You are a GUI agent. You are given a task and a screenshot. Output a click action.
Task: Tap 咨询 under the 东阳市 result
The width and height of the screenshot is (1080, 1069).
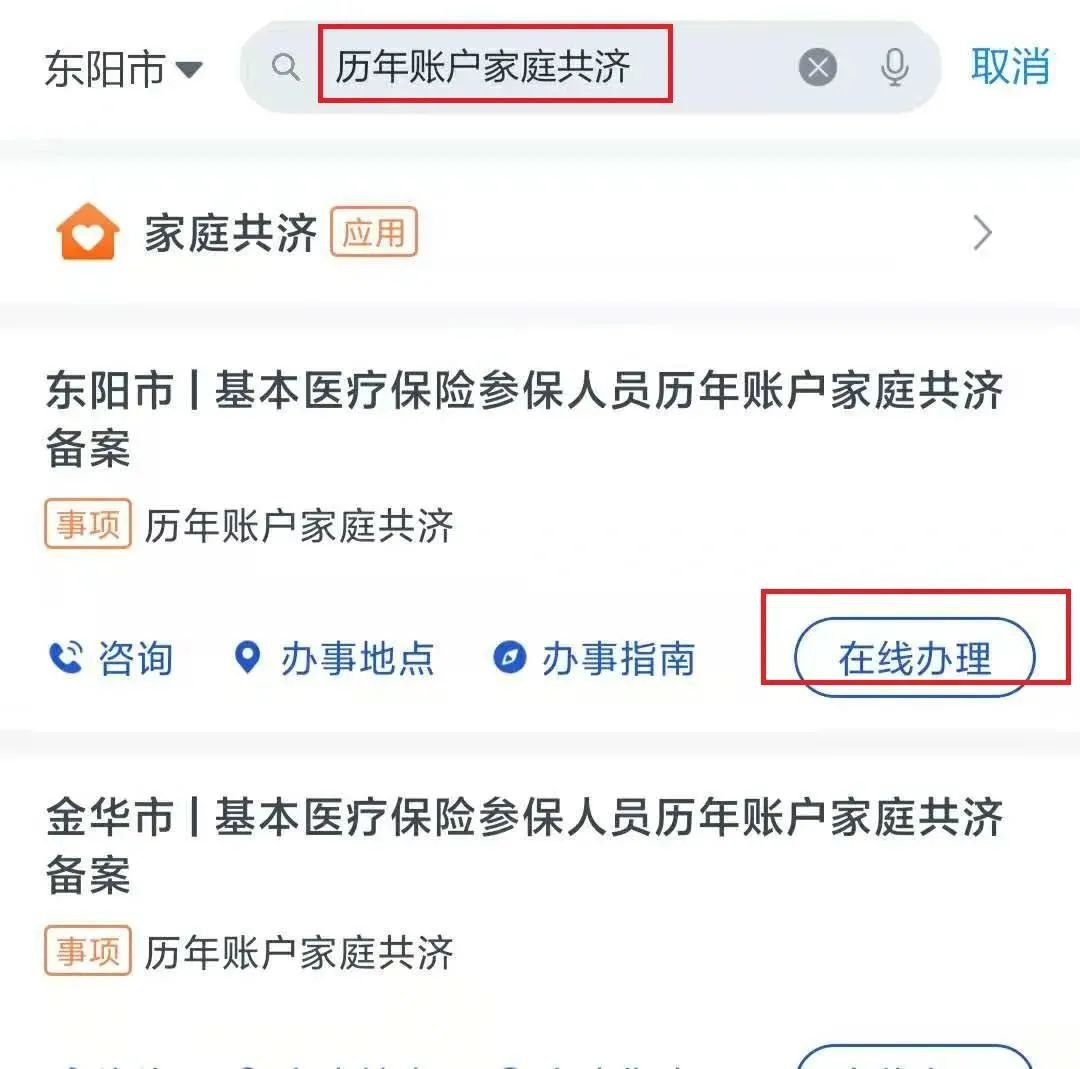tap(112, 659)
